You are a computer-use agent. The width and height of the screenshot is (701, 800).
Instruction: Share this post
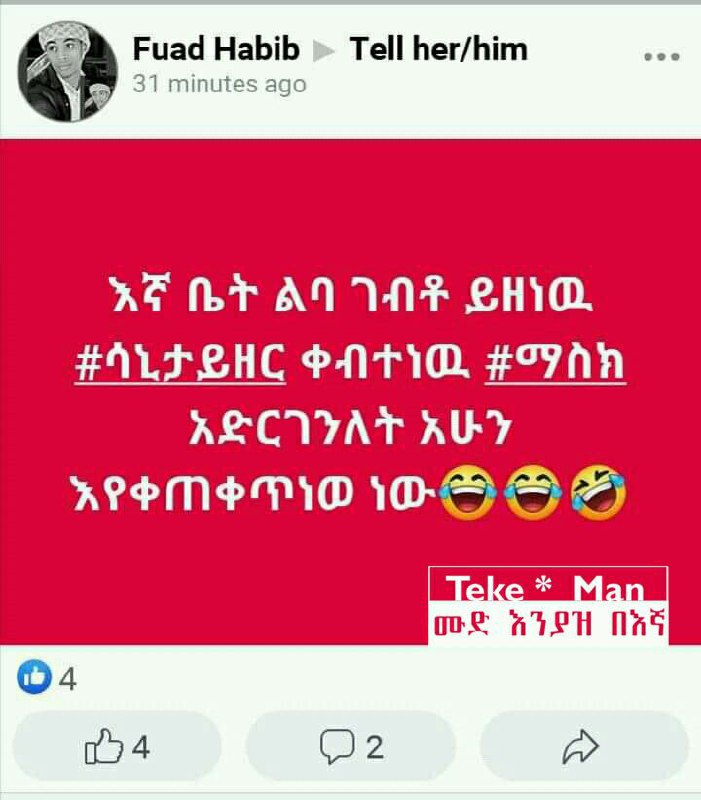point(583,746)
